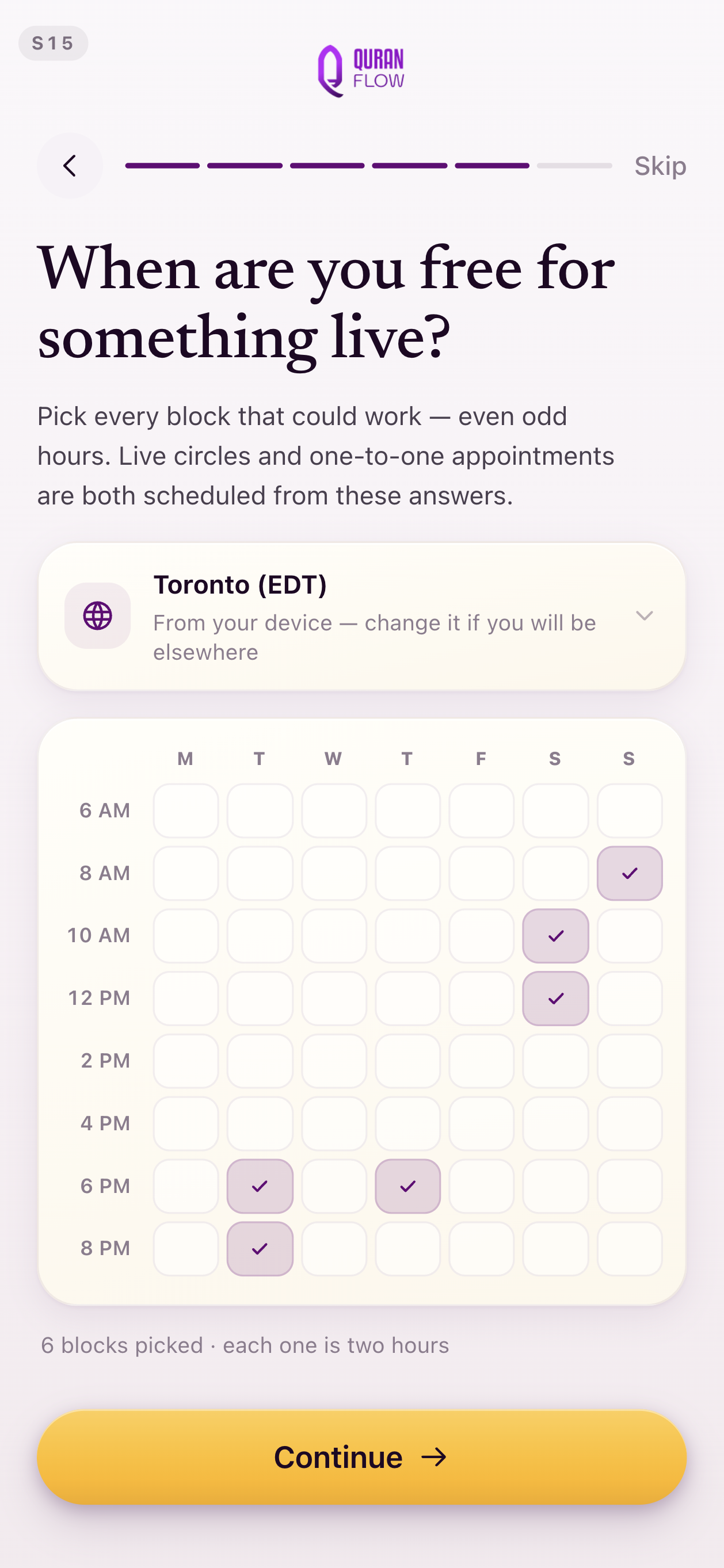Deselect Tuesday 6 PM block

tap(260, 1185)
